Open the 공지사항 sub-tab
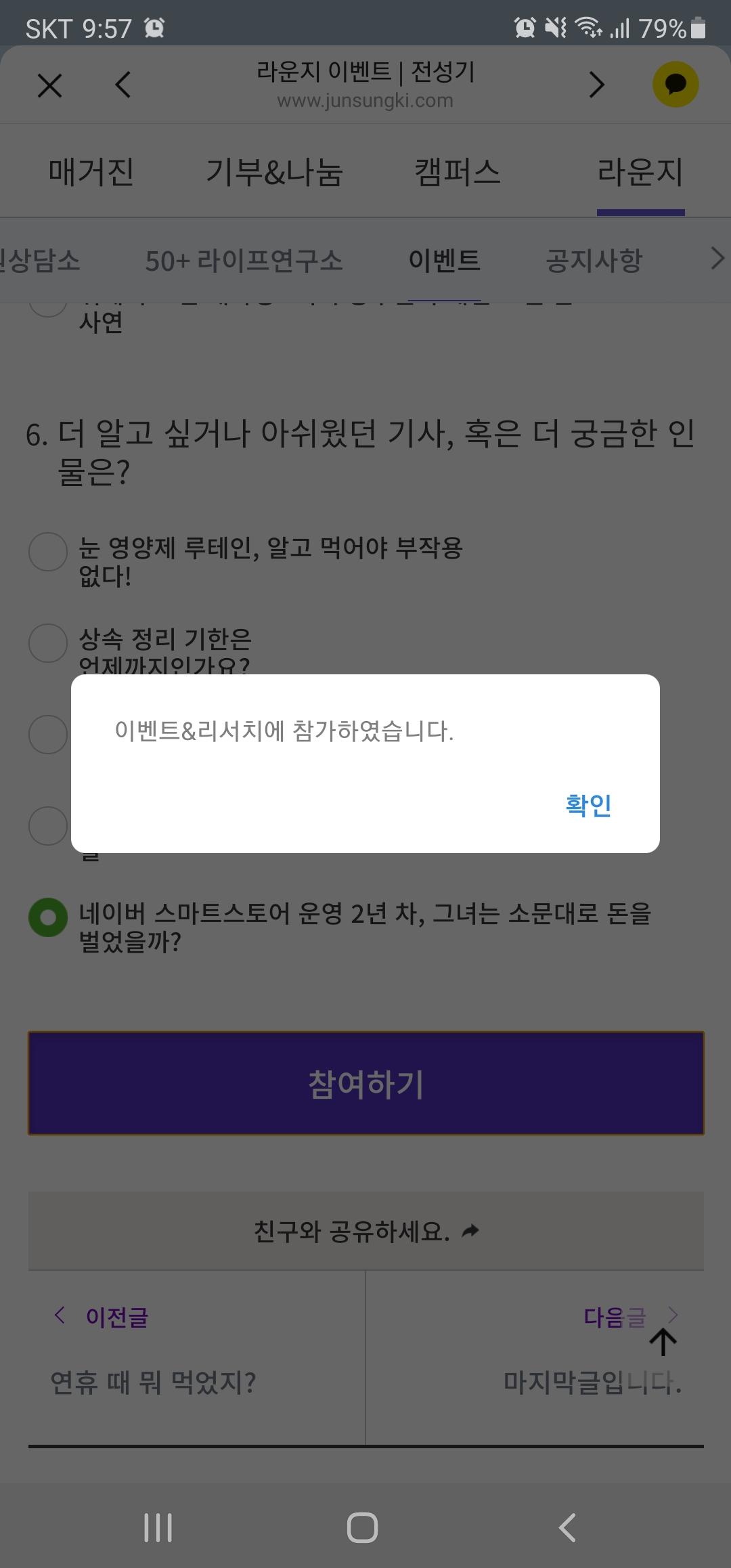Viewport: 731px width, 1568px height. [594, 261]
